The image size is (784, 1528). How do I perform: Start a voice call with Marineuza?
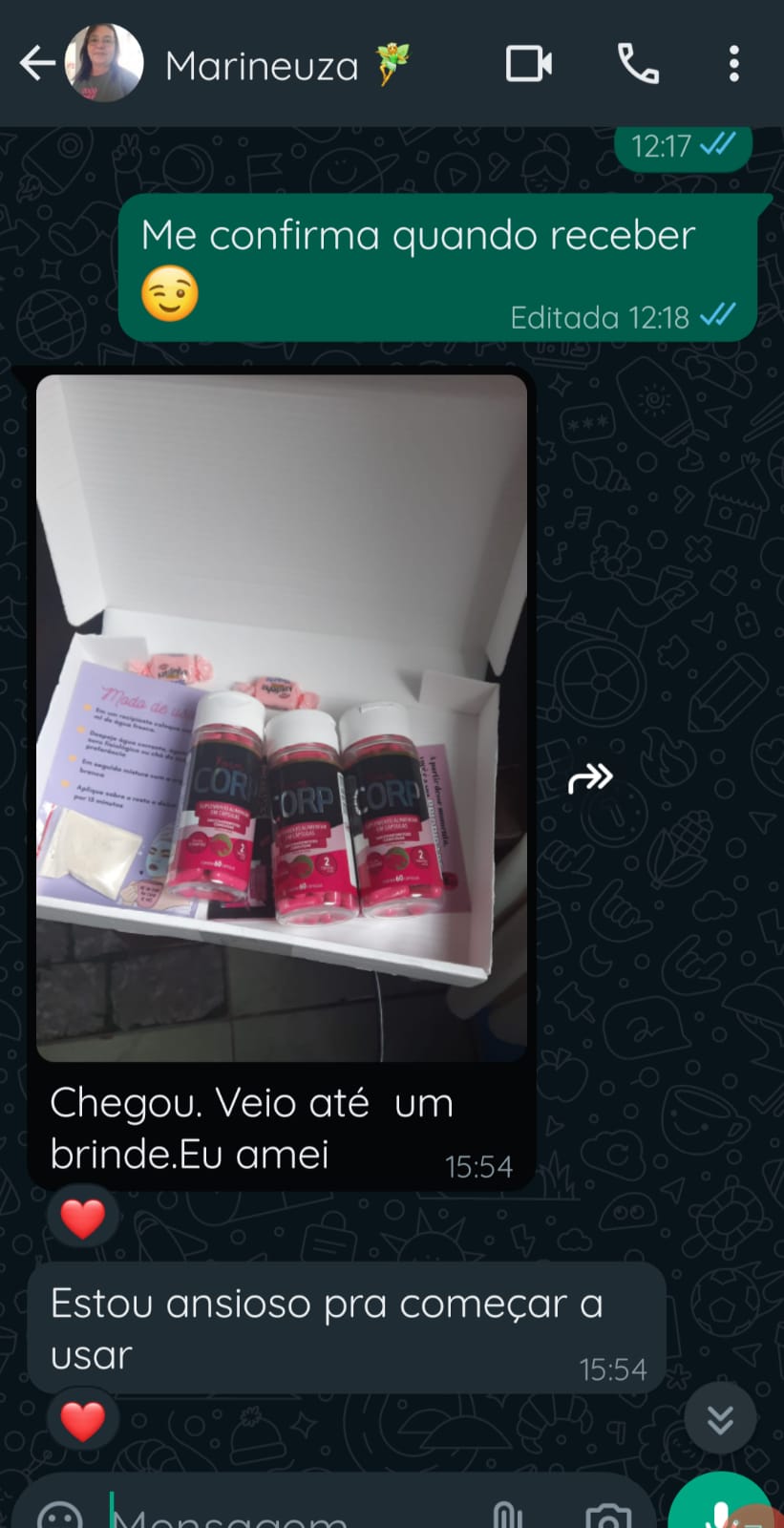(638, 64)
